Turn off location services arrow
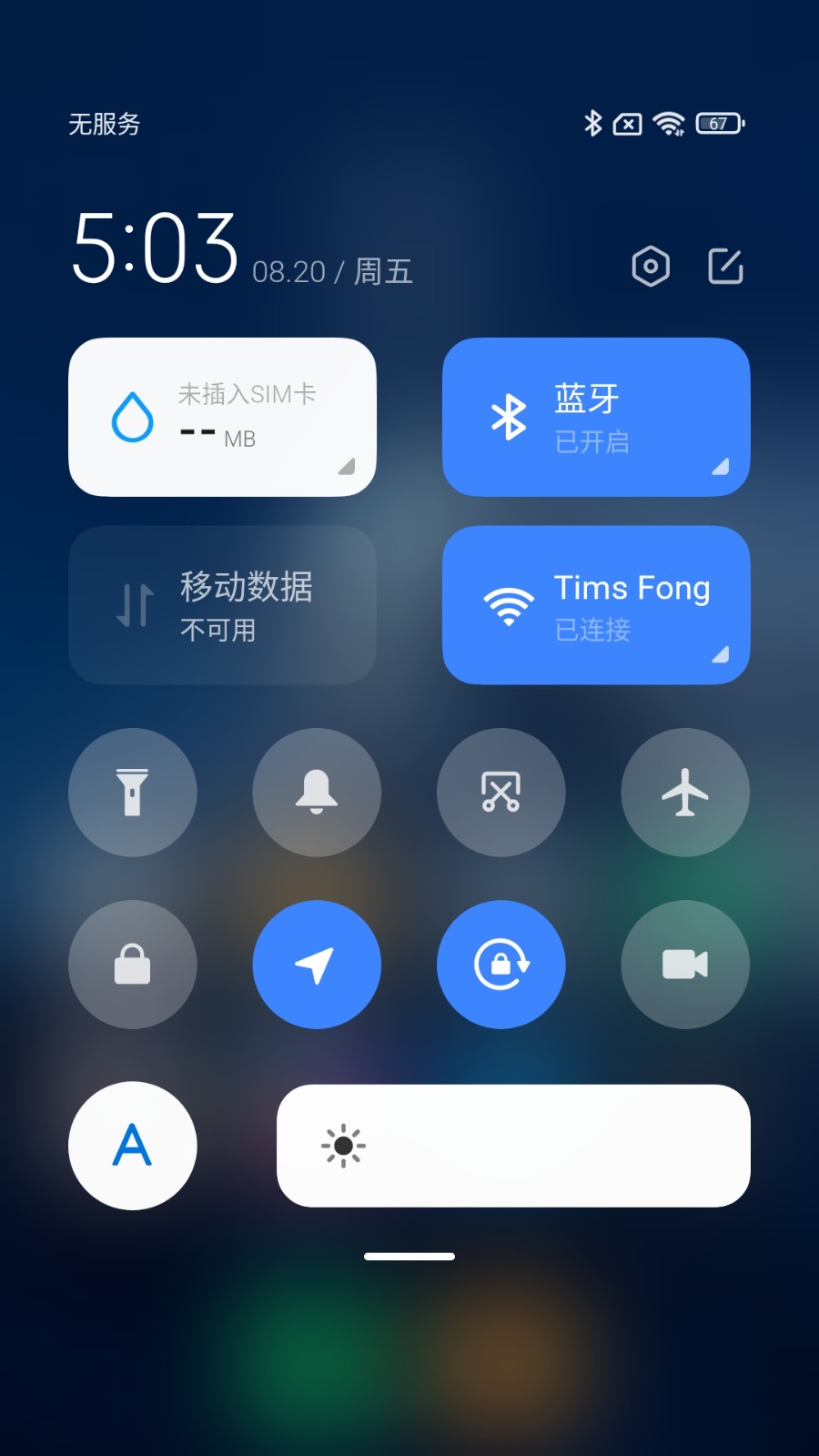819x1456 pixels. coord(317,965)
